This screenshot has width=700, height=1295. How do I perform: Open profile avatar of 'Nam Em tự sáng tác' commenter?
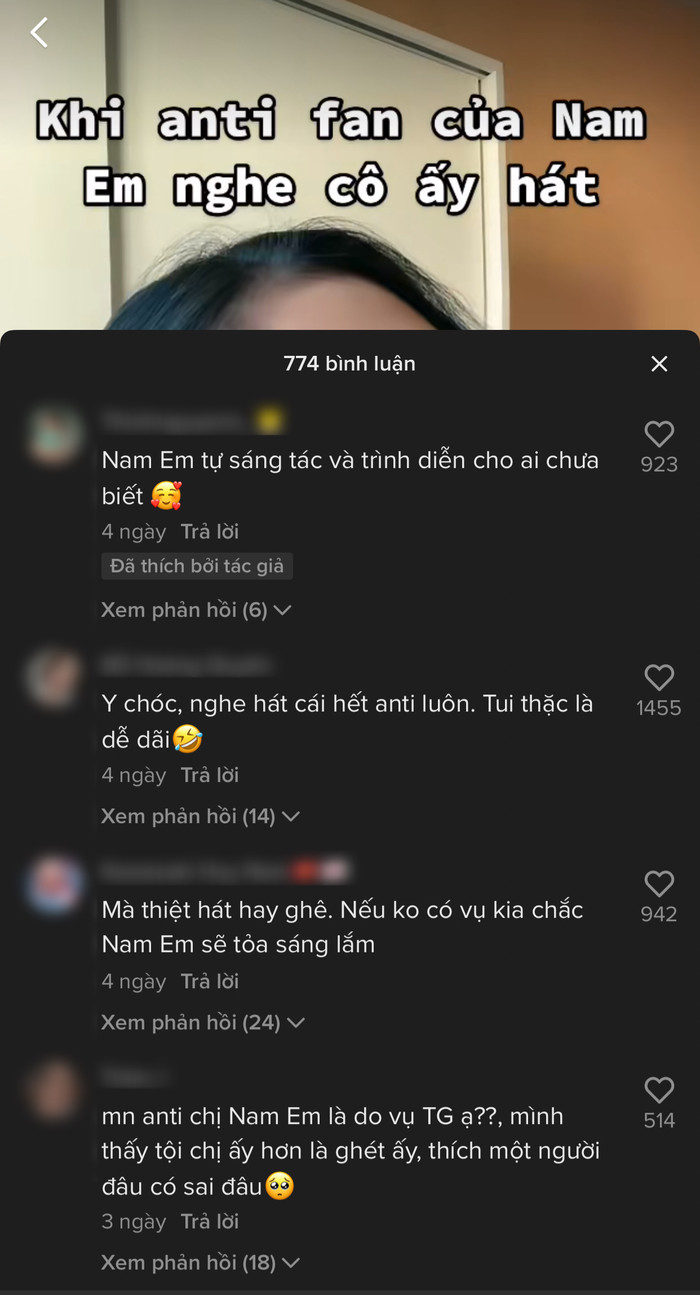click(x=54, y=436)
